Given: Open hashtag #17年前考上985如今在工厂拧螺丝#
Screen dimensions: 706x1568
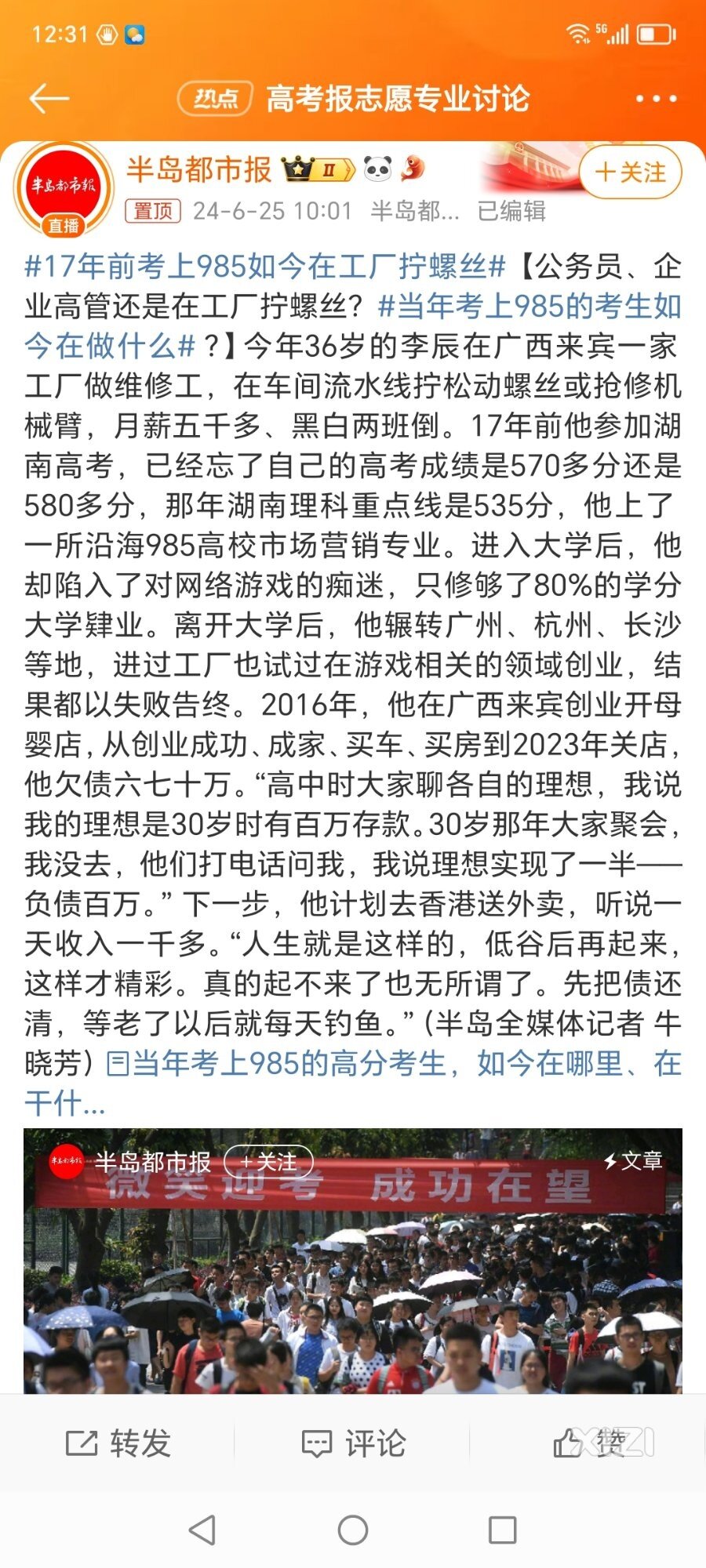Looking at the screenshot, I should (265, 267).
